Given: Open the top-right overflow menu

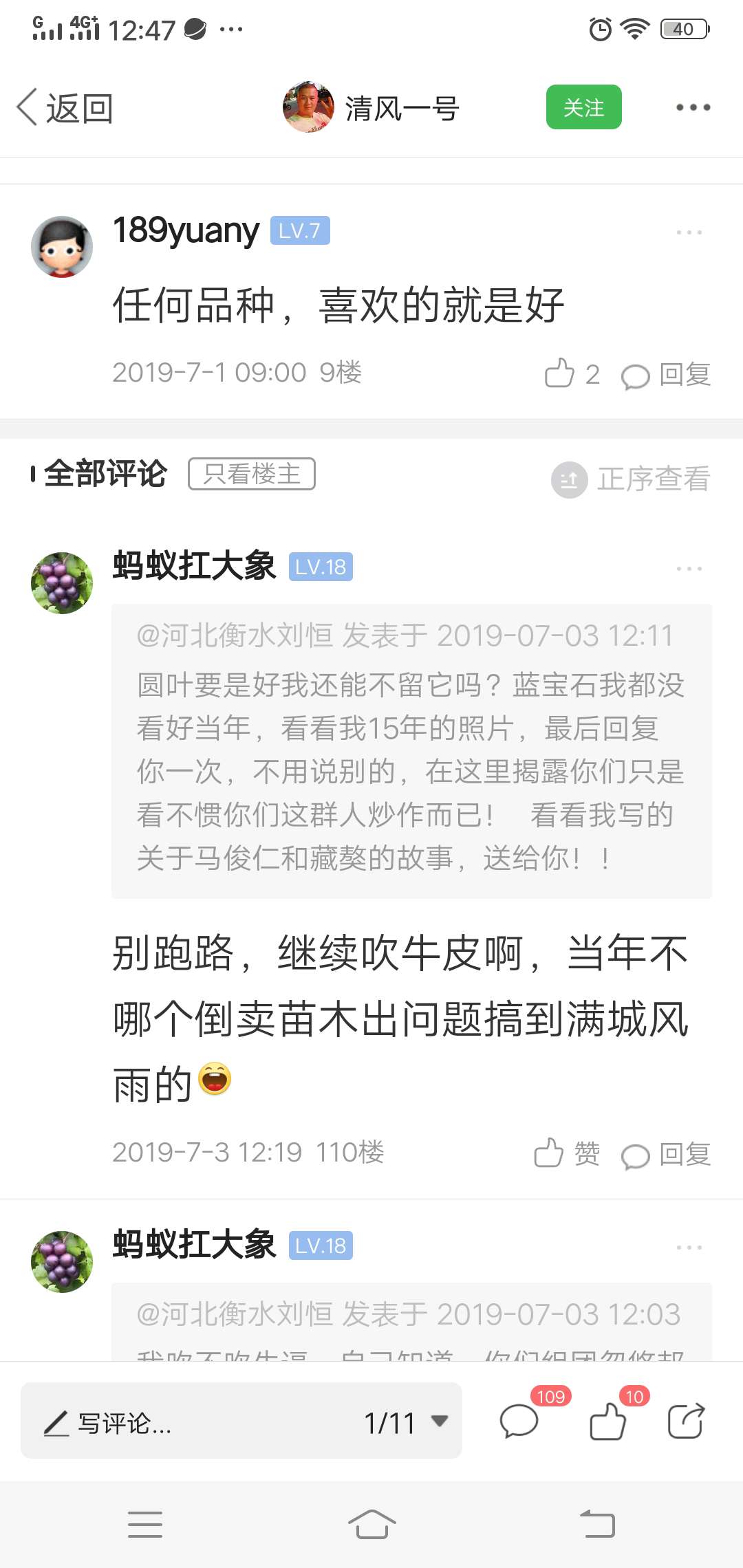Looking at the screenshot, I should point(692,107).
